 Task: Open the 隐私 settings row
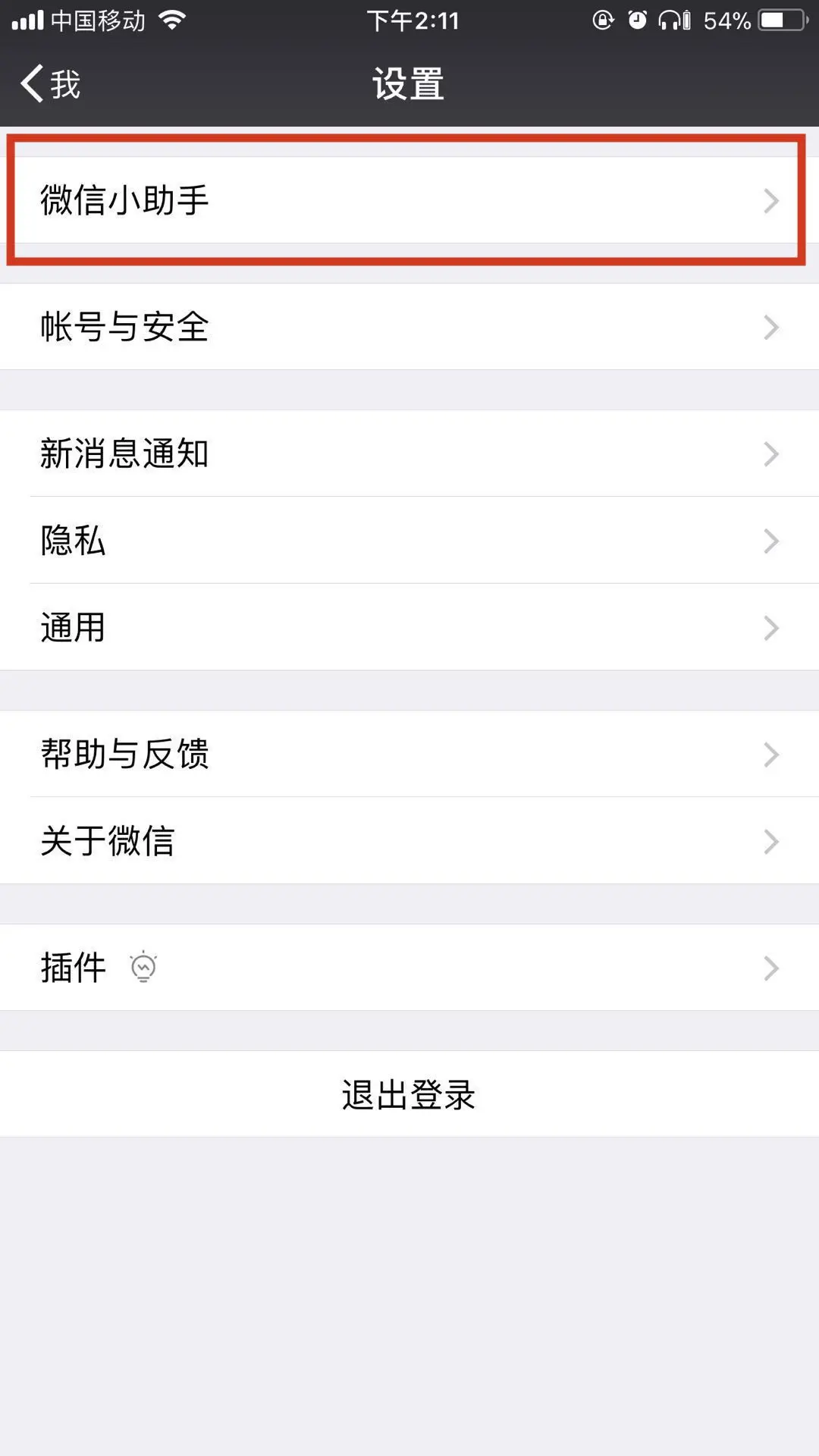coord(409,541)
